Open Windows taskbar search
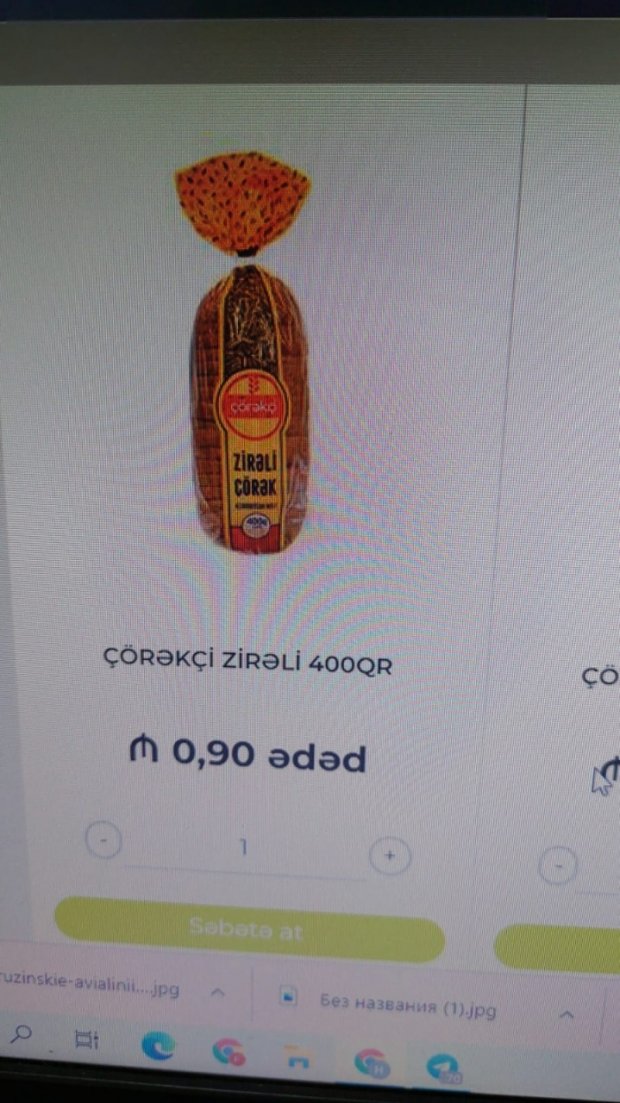The height and width of the screenshot is (1103, 620). click(22, 1033)
